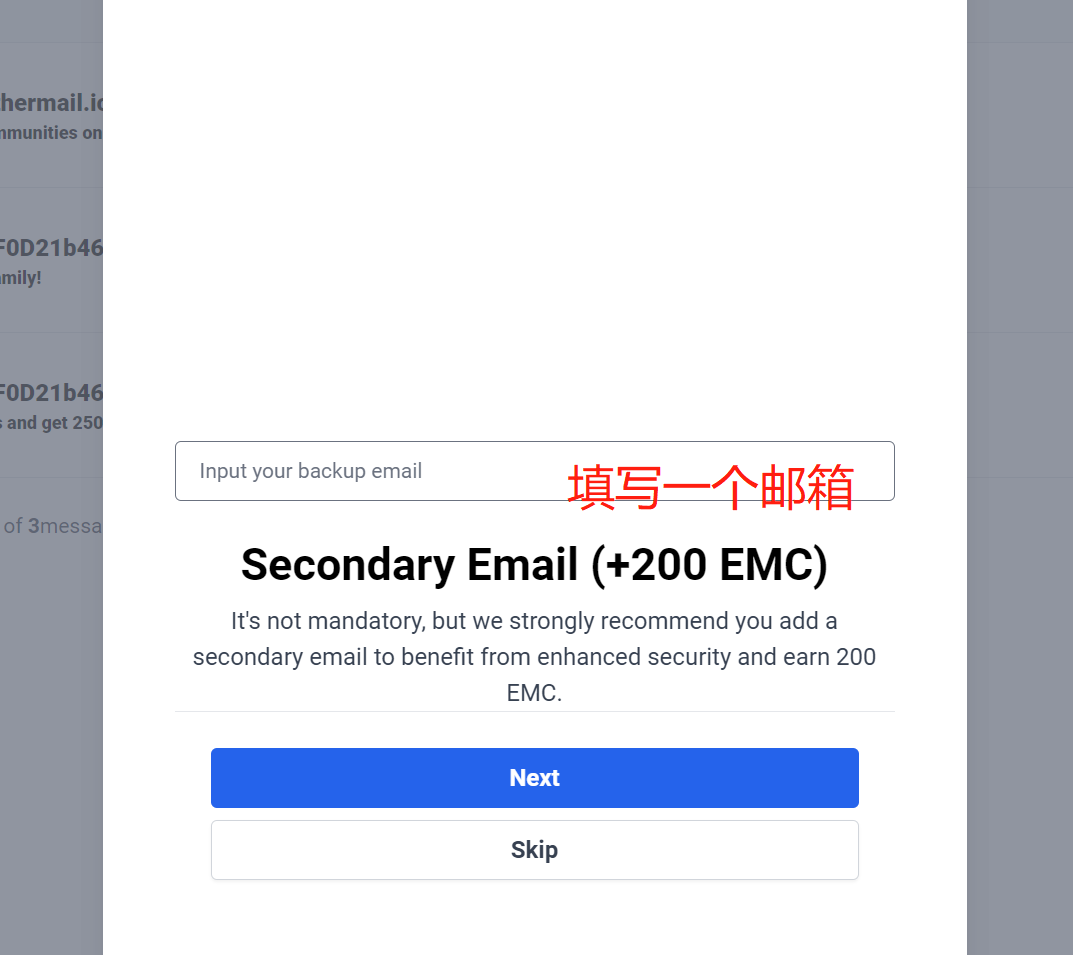Viewport: 1073px width, 955px height.
Task: Skip adding a secondary email
Action: [534, 850]
